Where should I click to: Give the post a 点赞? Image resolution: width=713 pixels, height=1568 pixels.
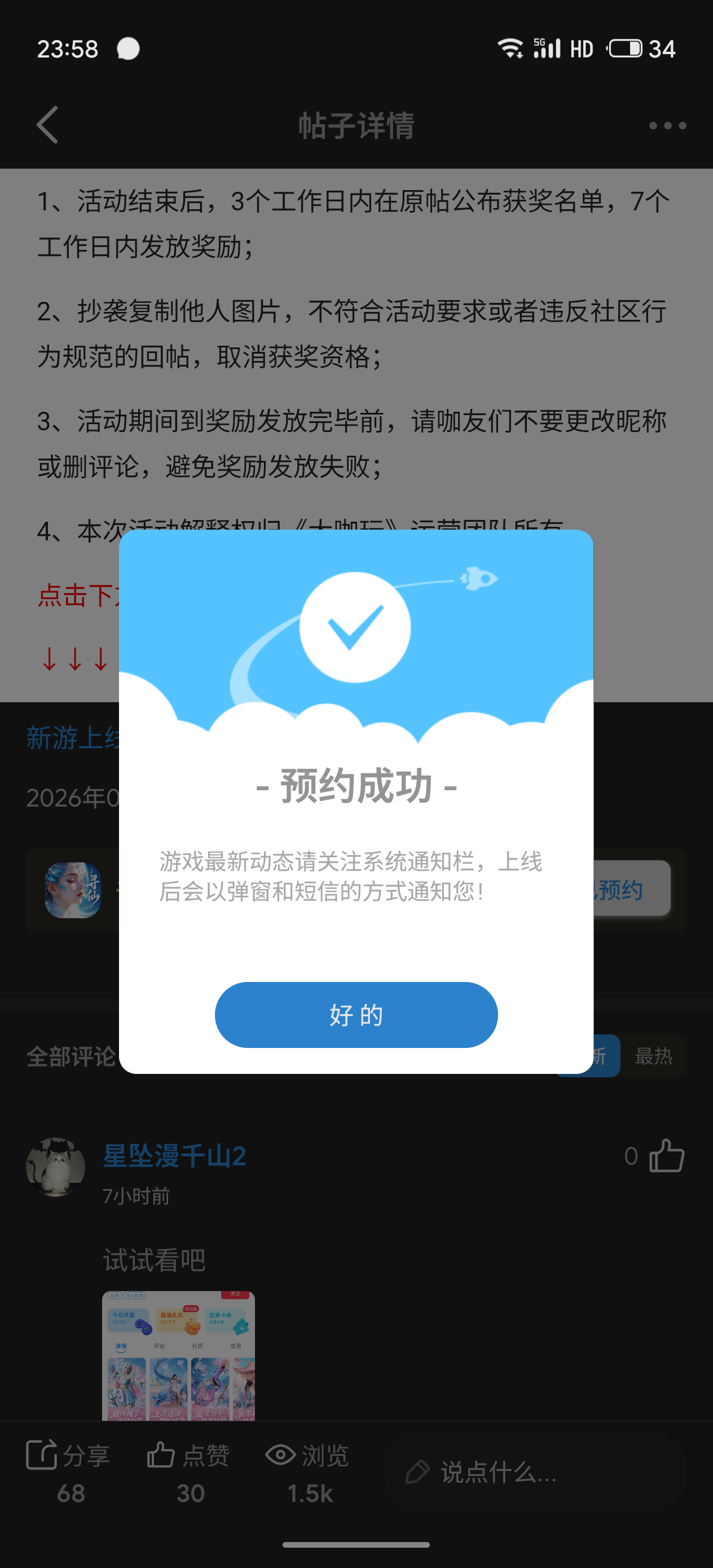coord(189,1470)
